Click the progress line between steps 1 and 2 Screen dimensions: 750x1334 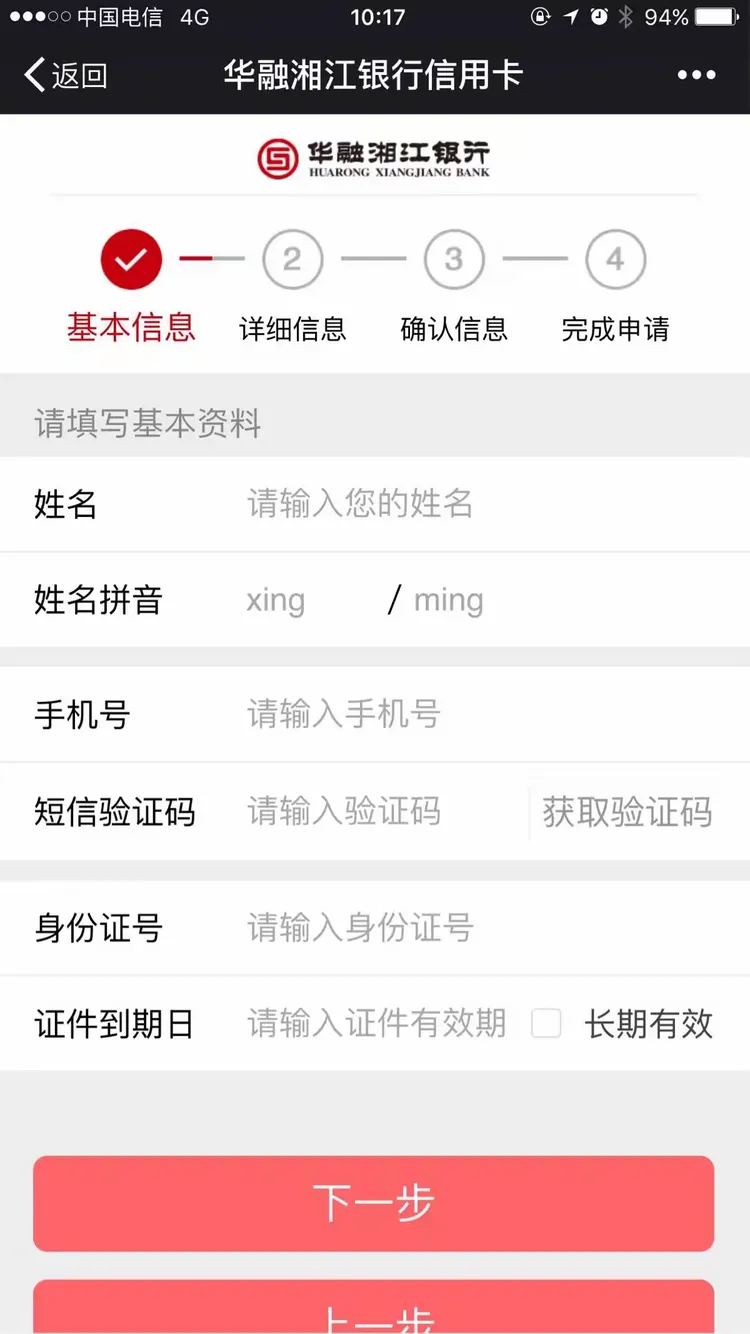(212, 258)
